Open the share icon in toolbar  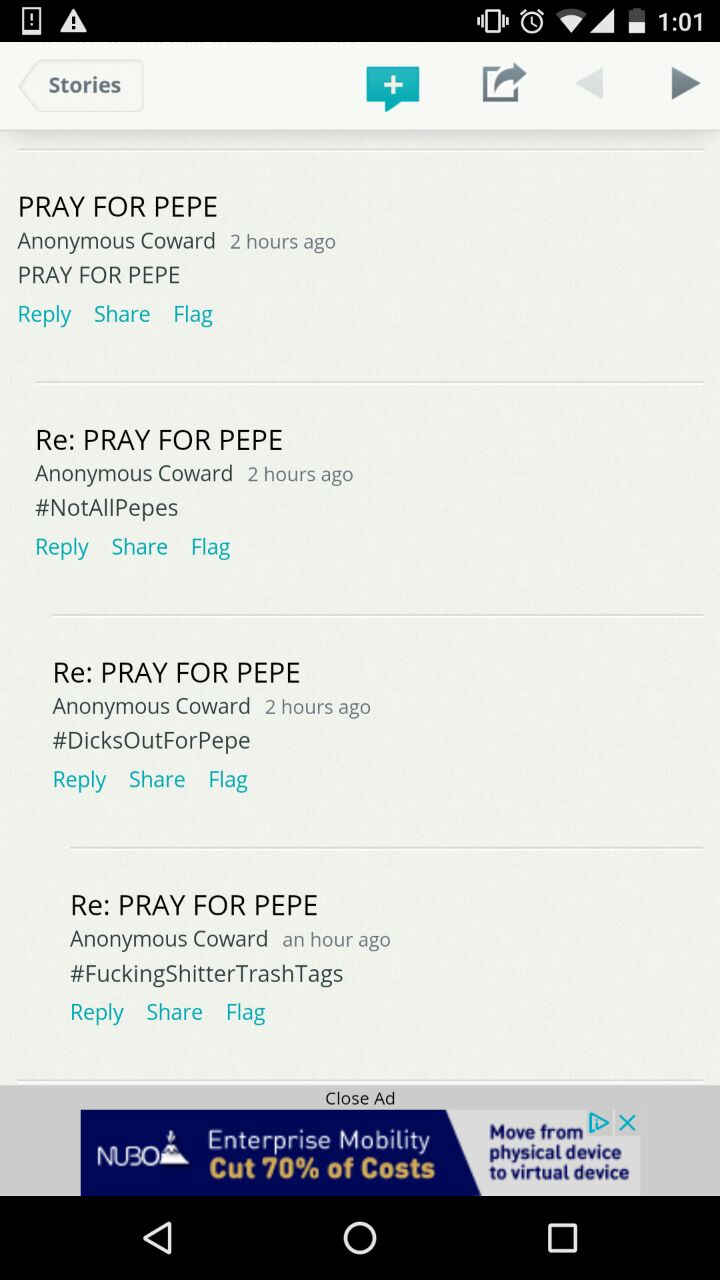pyautogui.click(x=504, y=84)
